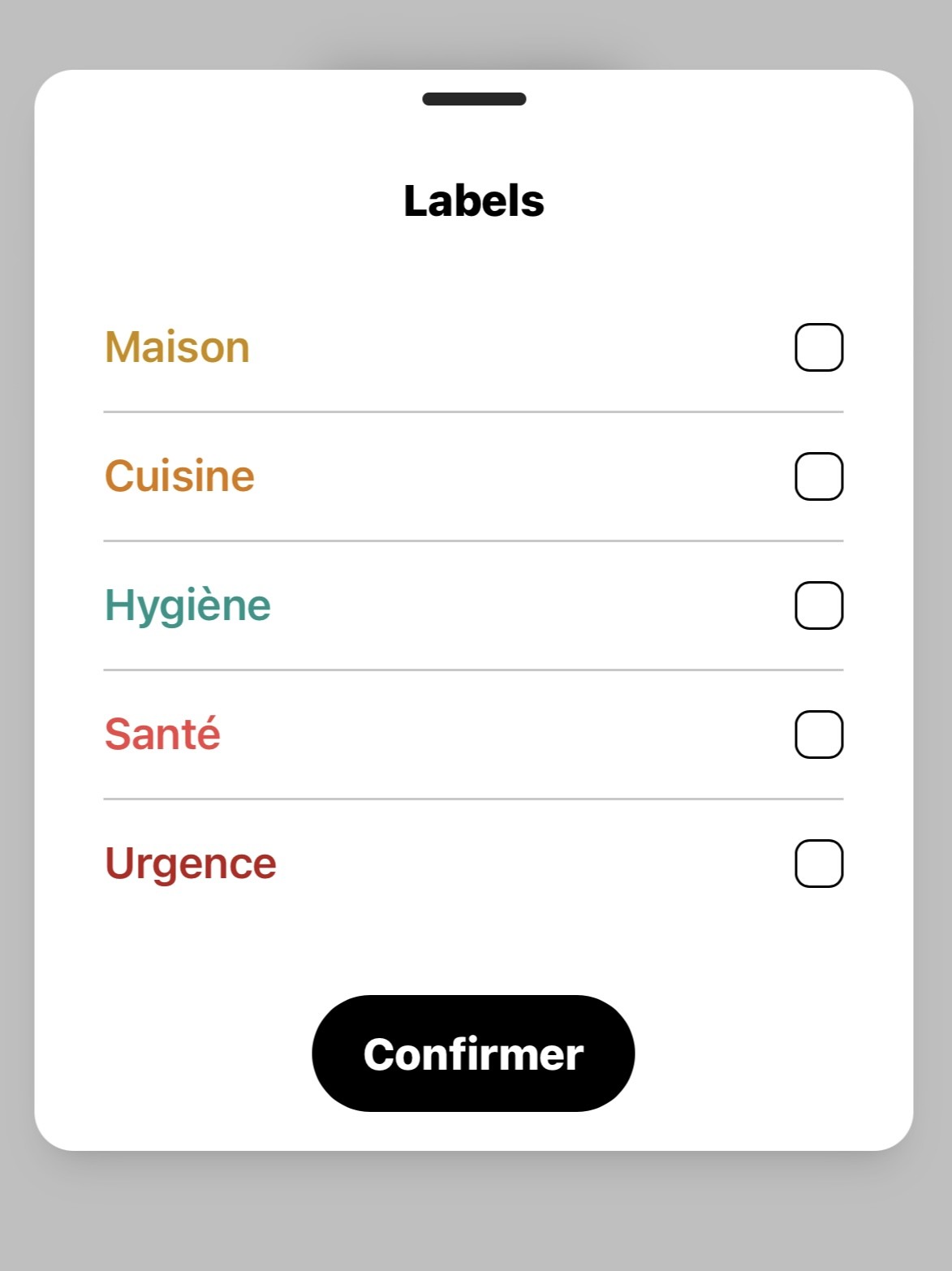Tap the Labels title
This screenshot has width=952, height=1271.
pos(473,200)
